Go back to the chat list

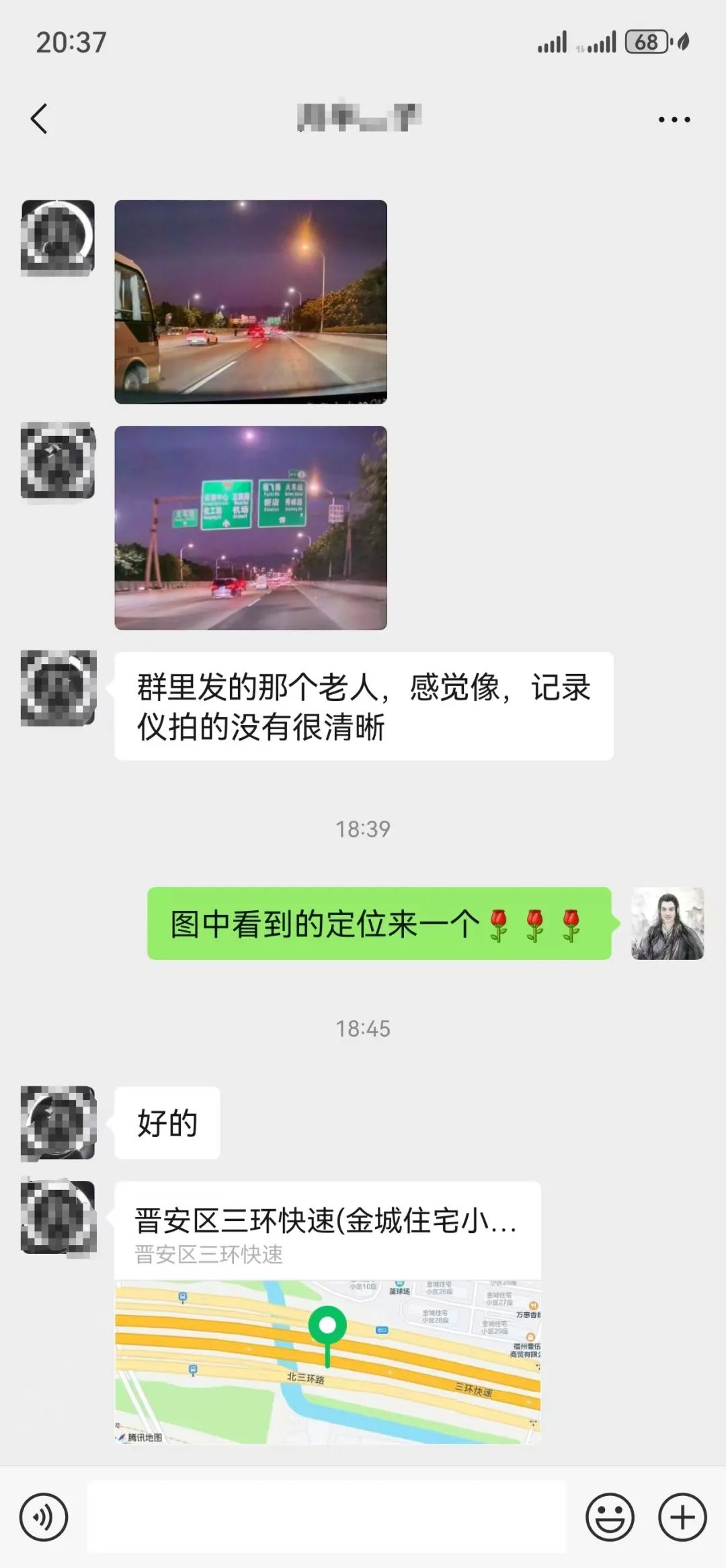click(x=39, y=119)
